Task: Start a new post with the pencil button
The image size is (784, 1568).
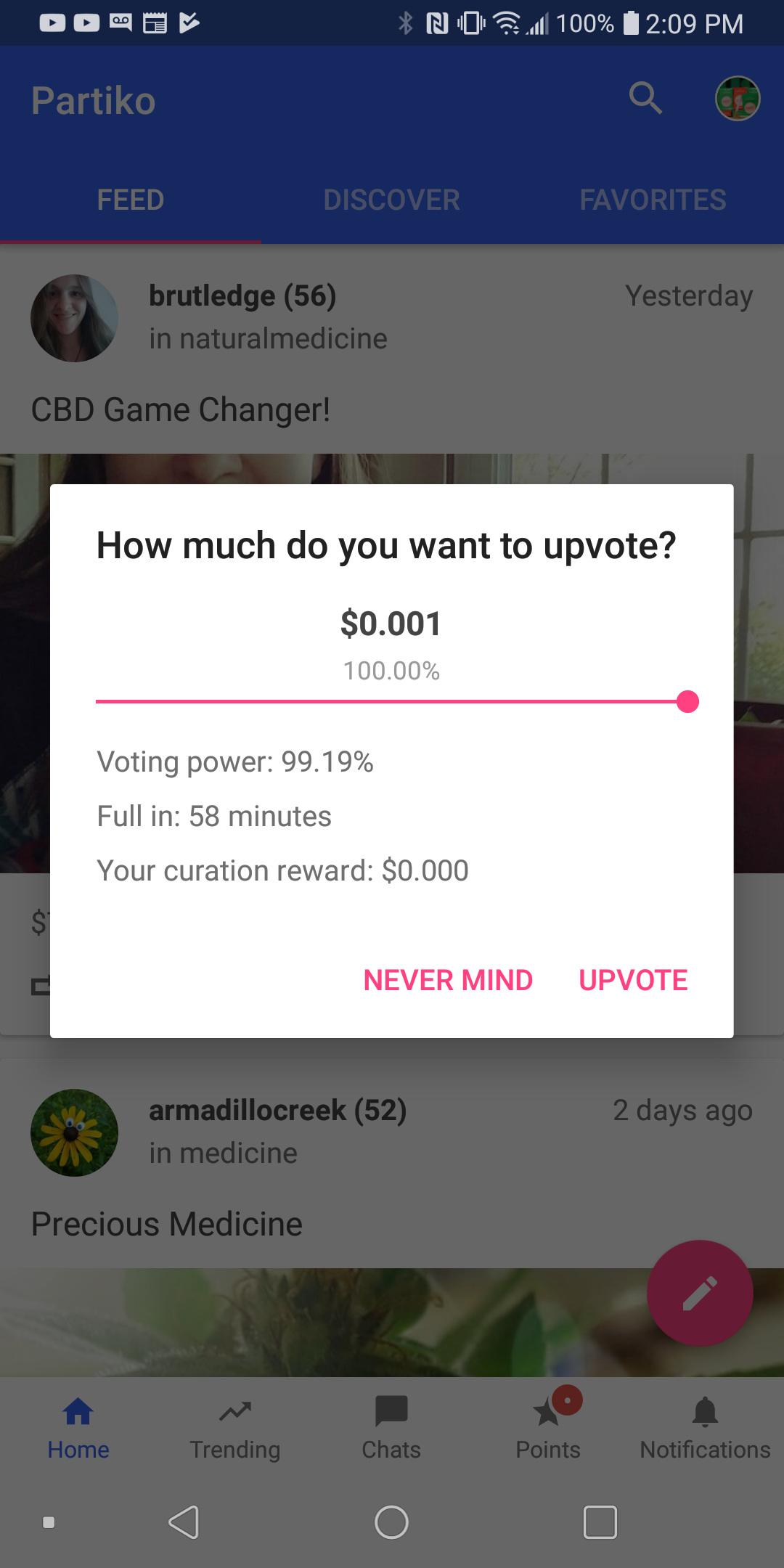Action: (x=699, y=1294)
